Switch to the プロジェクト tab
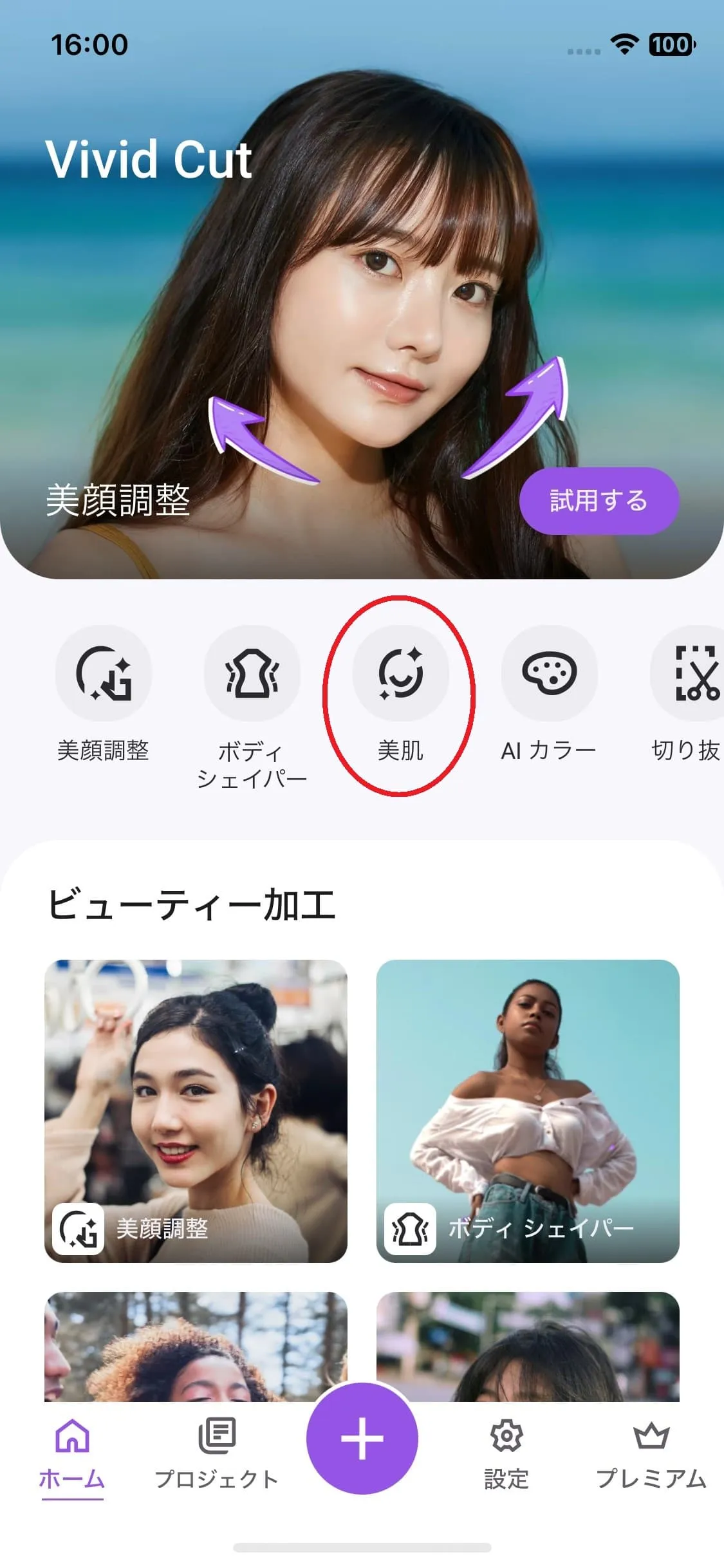 pos(217,1455)
